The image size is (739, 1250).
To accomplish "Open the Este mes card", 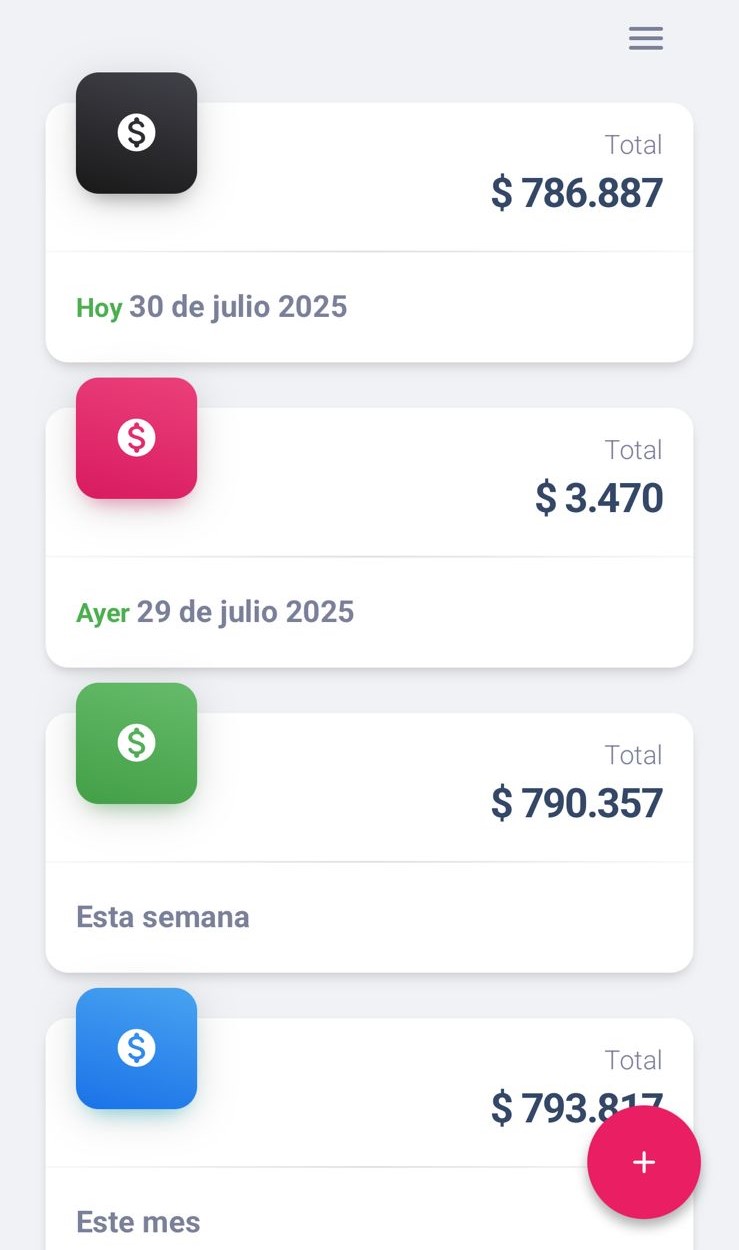I will [369, 1134].
